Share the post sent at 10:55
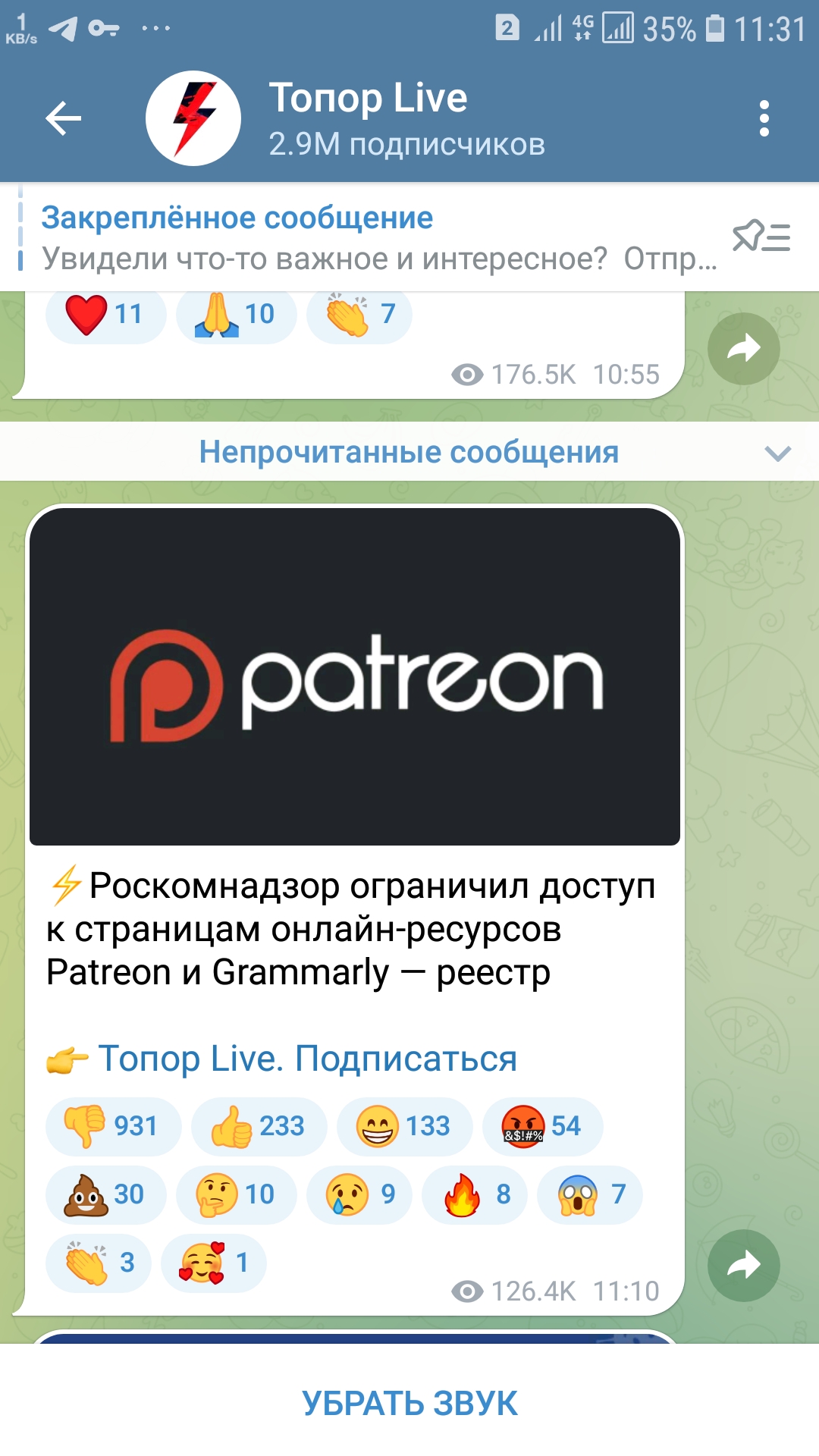819x1456 pixels. click(743, 349)
